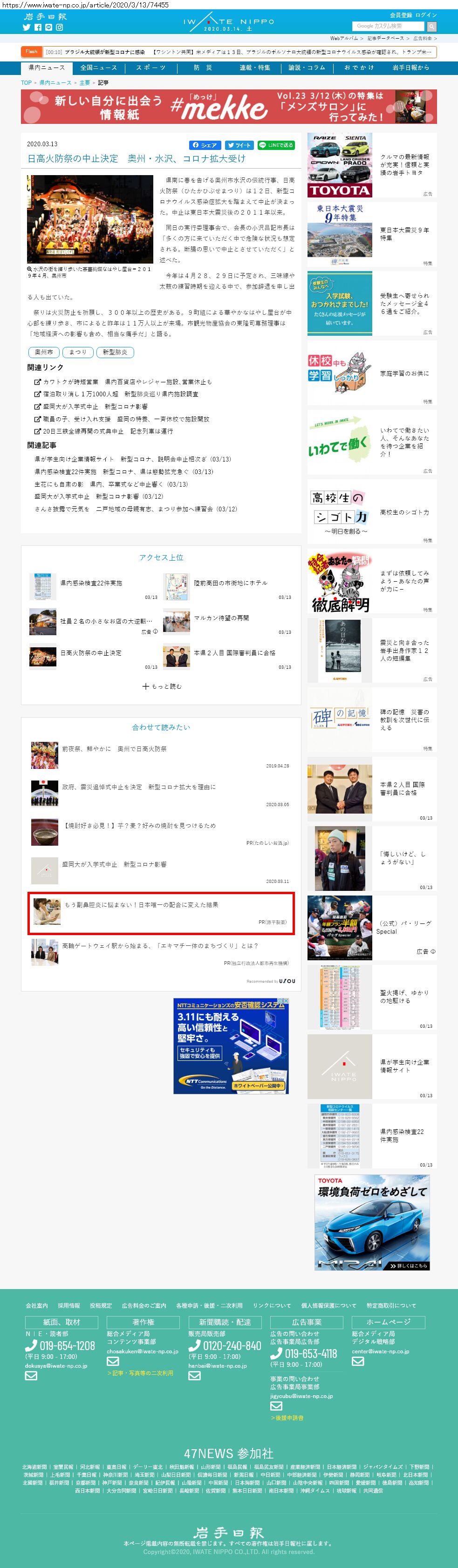Select the 奥州市 tag chip

tap(44, 352)
